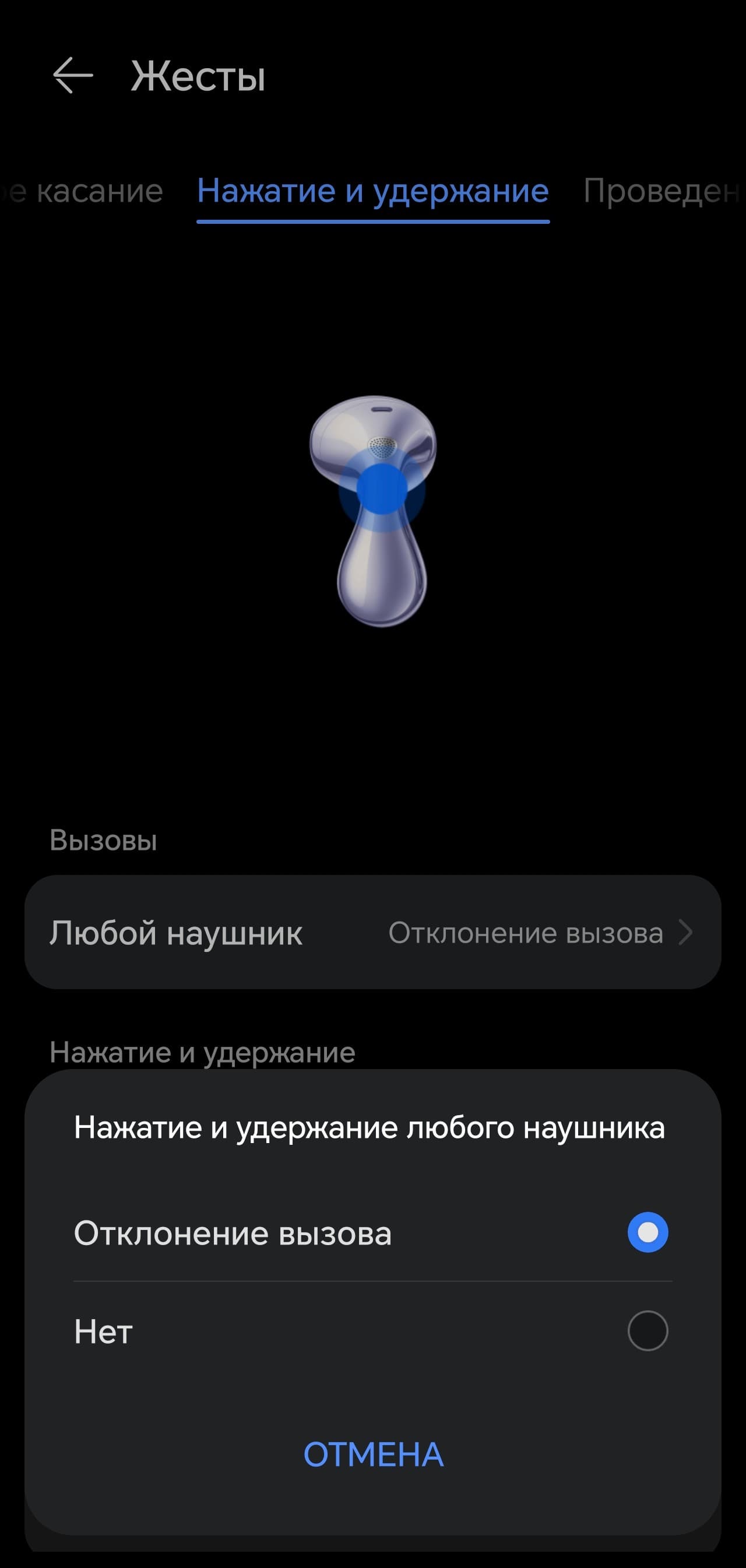Switch to the Нажатие и удержание tab
The width and height of the screenshot is (746, 1568).
(373, 191)
